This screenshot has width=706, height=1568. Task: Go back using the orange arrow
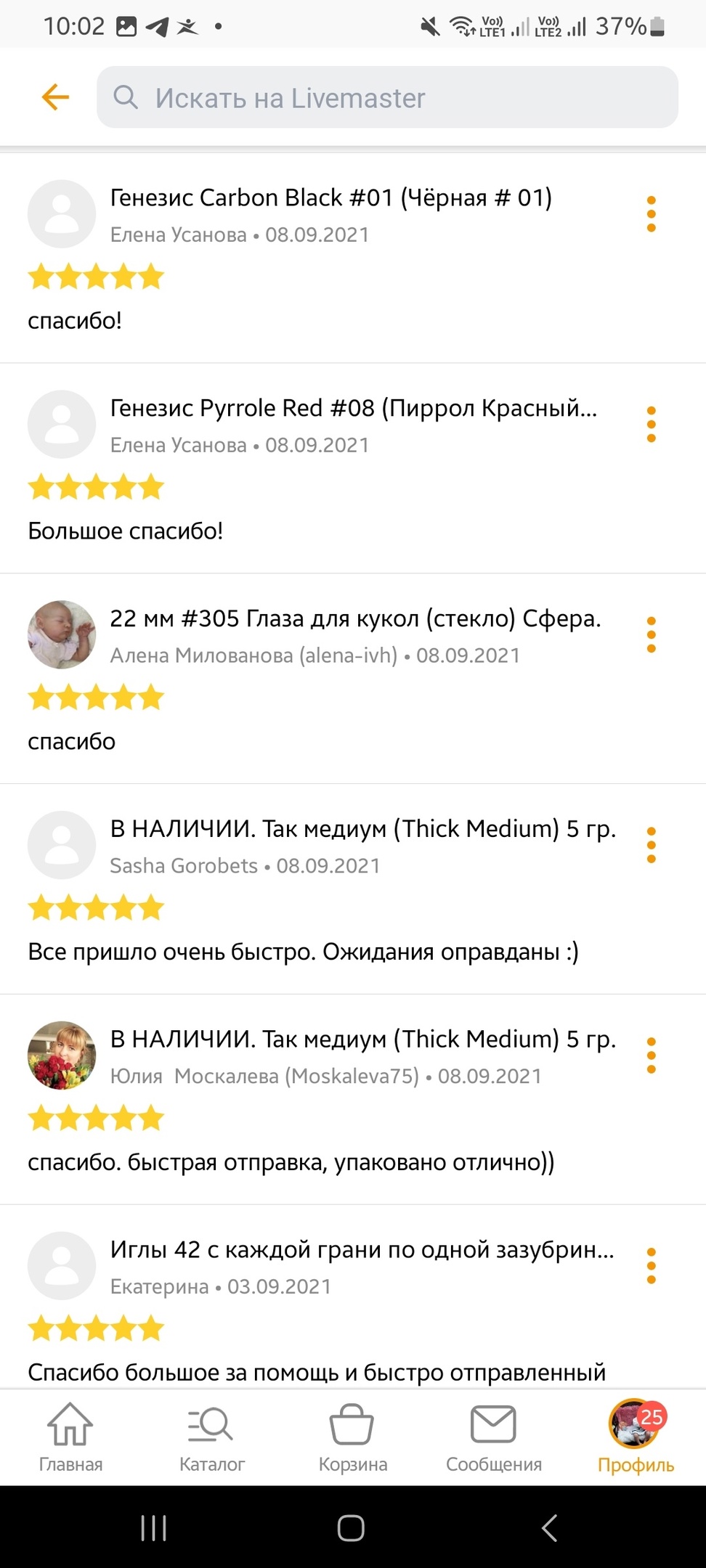tap(55, 97)
